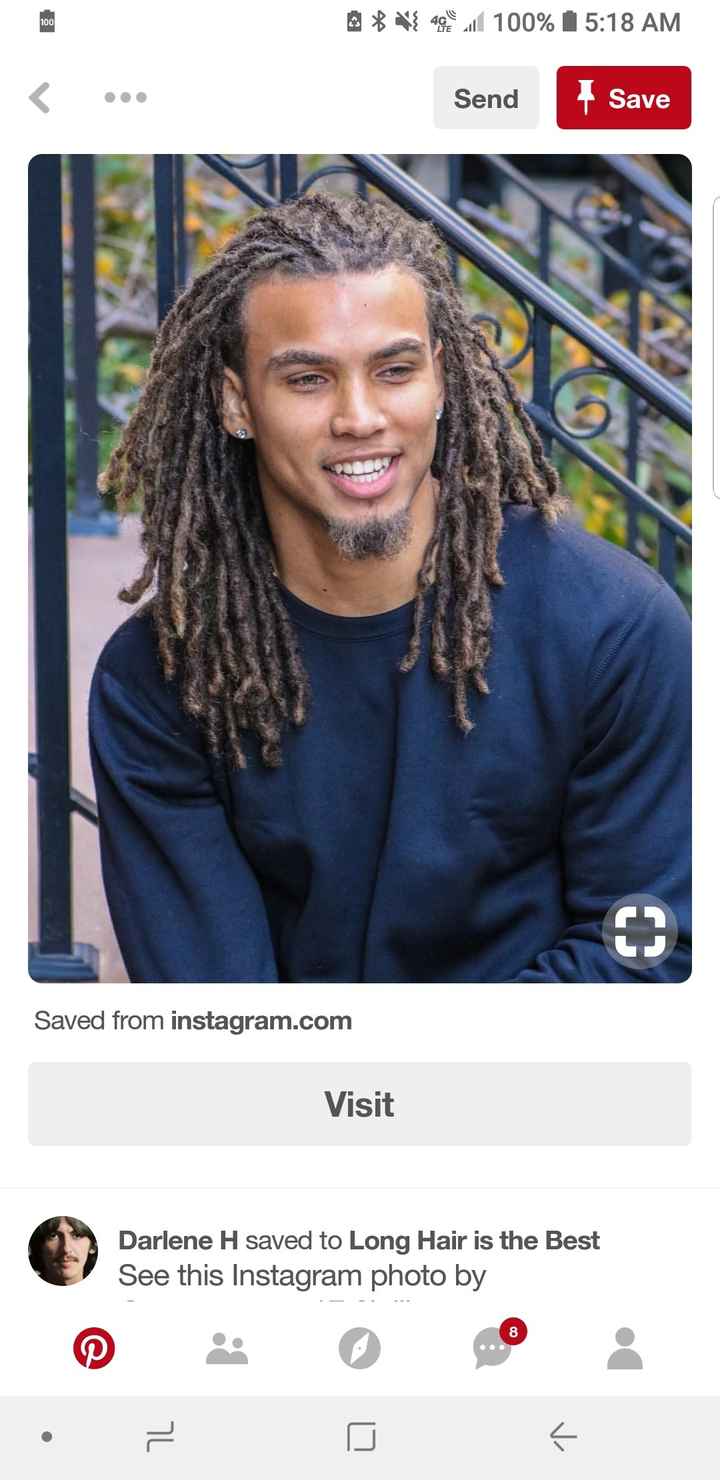Open search with the compass icon

click(x=360, y=1347)
